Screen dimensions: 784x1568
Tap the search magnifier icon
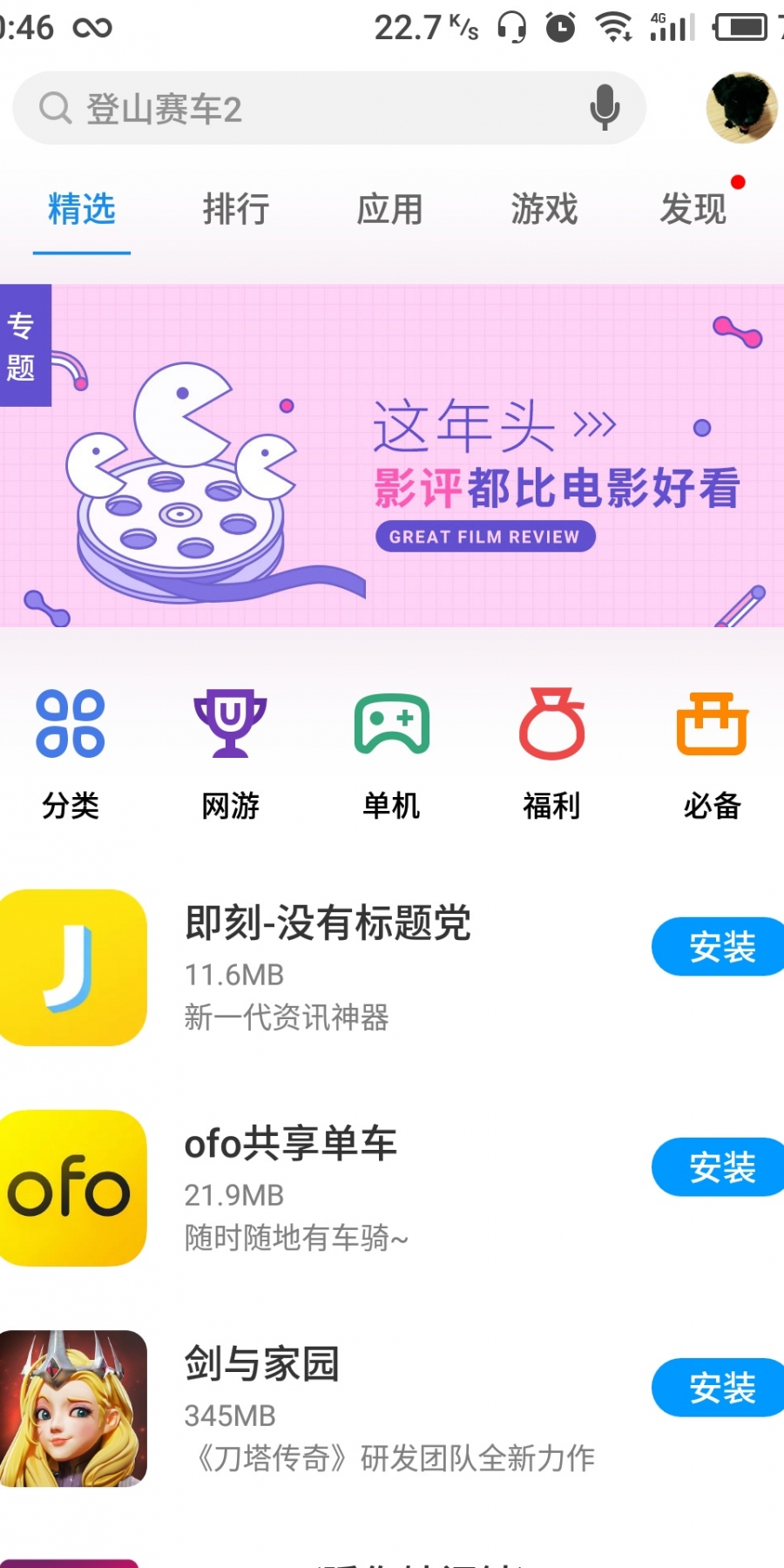tap(55, 108)
